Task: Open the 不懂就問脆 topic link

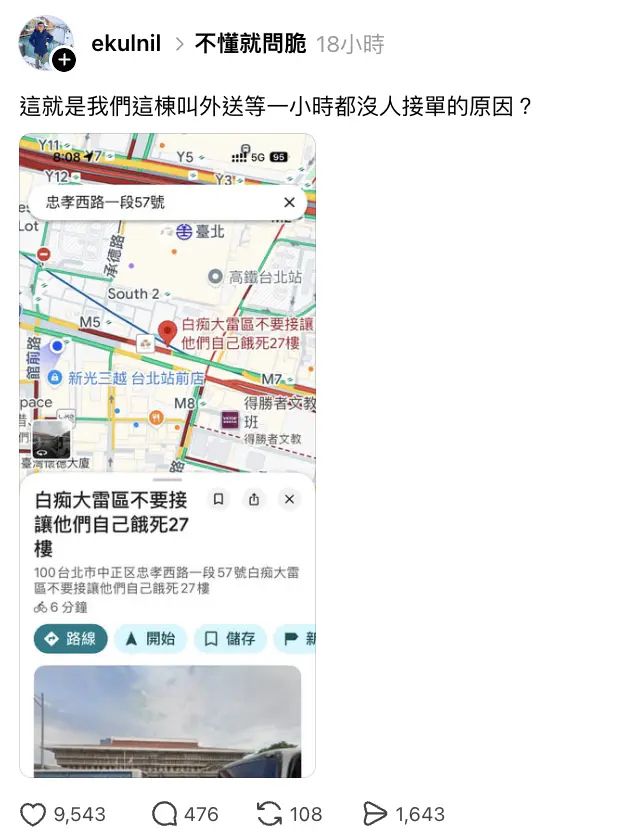Action: [x=250, y=44]
